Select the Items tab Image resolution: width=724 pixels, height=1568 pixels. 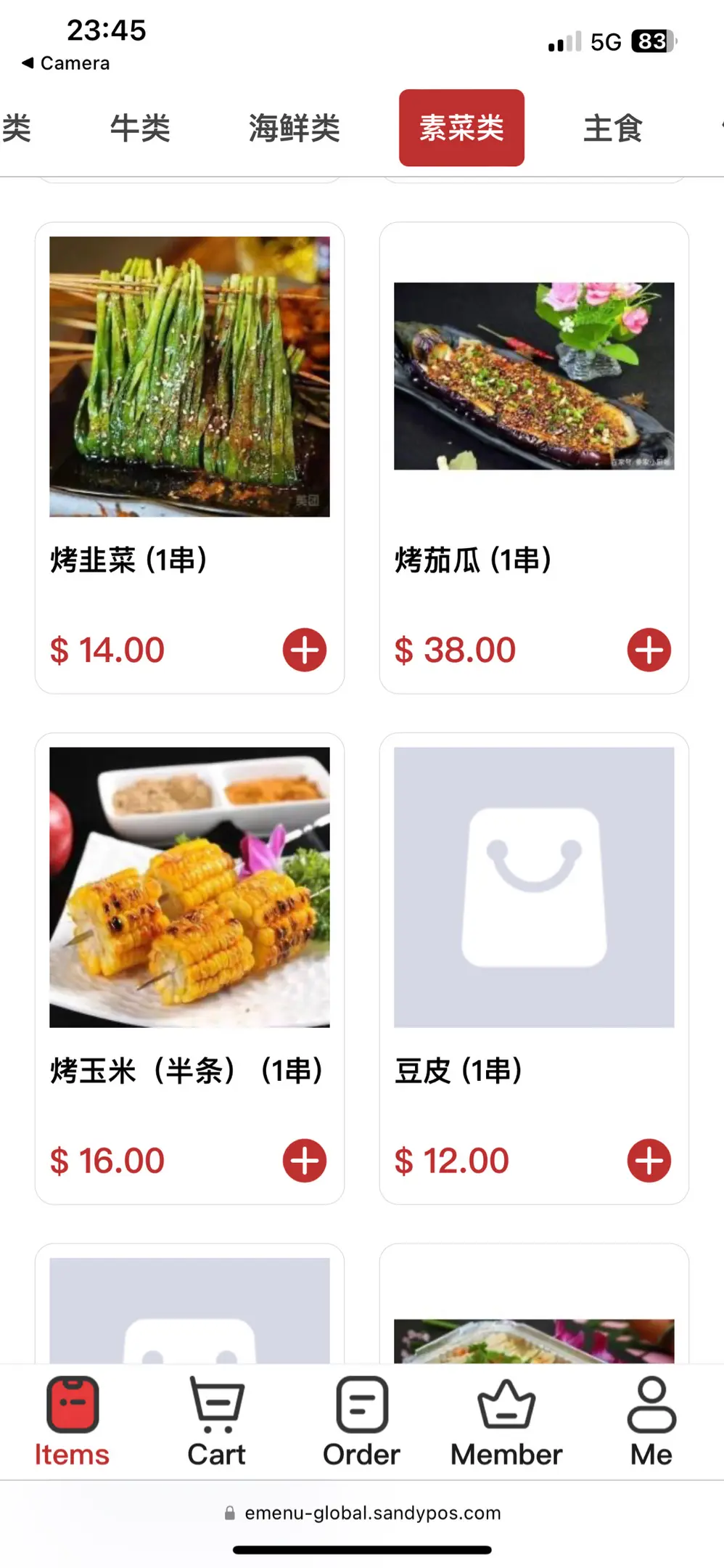[72, 1421]
